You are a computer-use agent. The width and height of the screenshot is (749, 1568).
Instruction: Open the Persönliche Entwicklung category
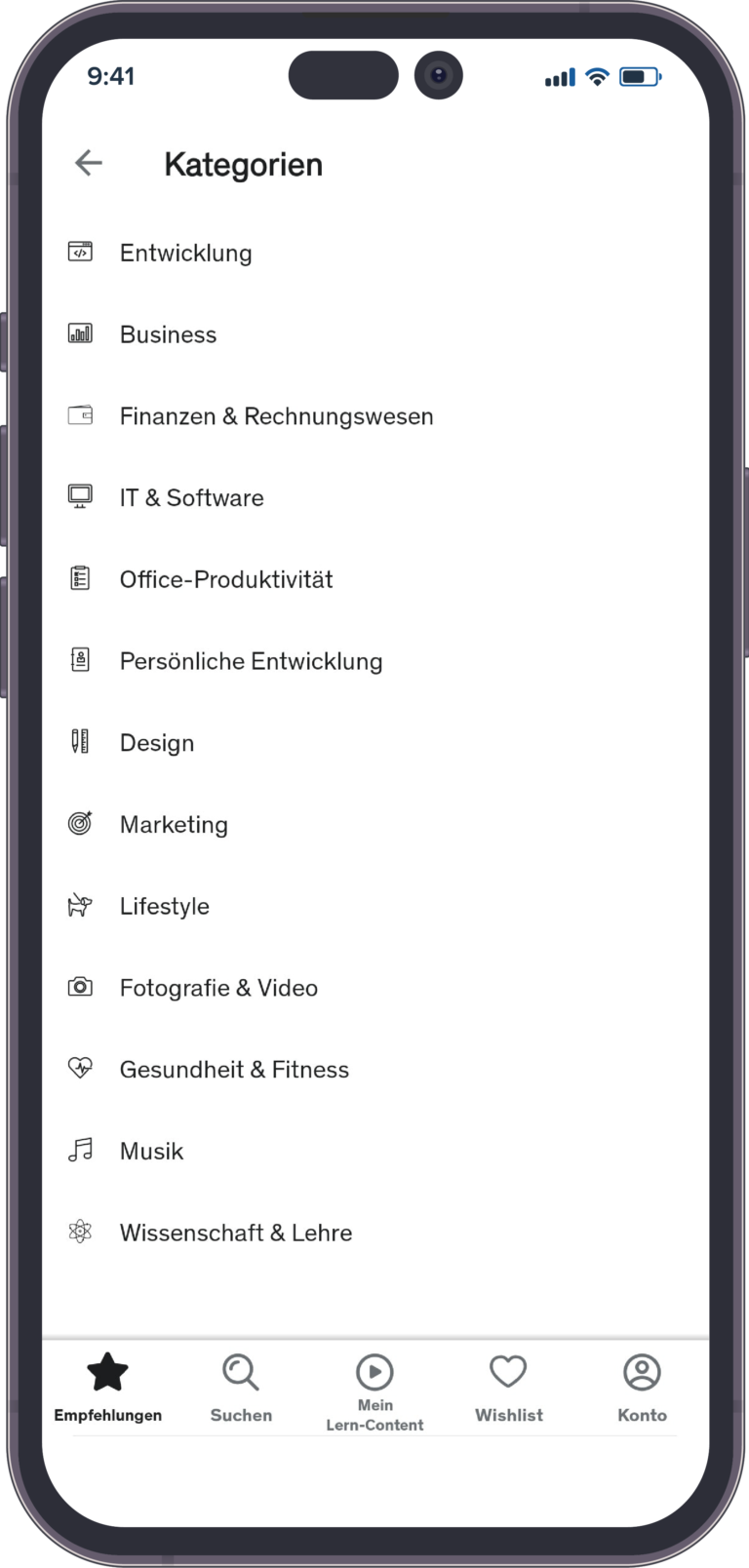(x=251, y=661)
